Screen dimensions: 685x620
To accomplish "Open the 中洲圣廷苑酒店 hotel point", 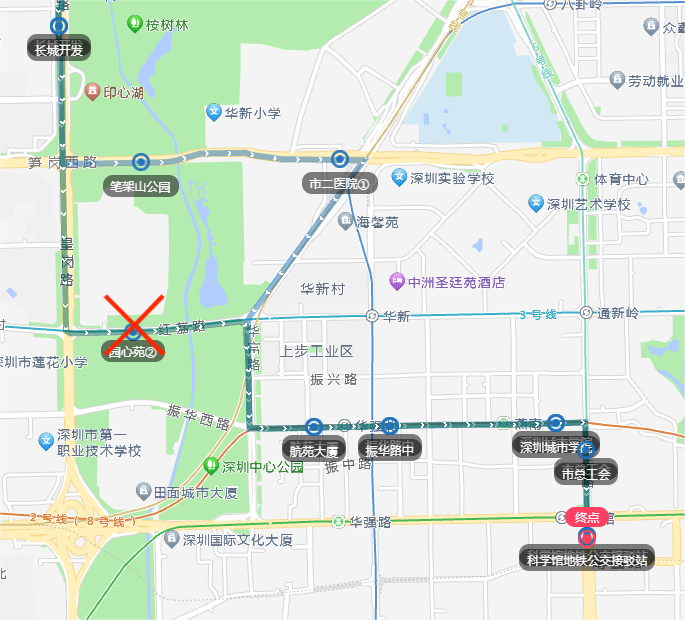I will pyautogui.click(x=397, y=282).
